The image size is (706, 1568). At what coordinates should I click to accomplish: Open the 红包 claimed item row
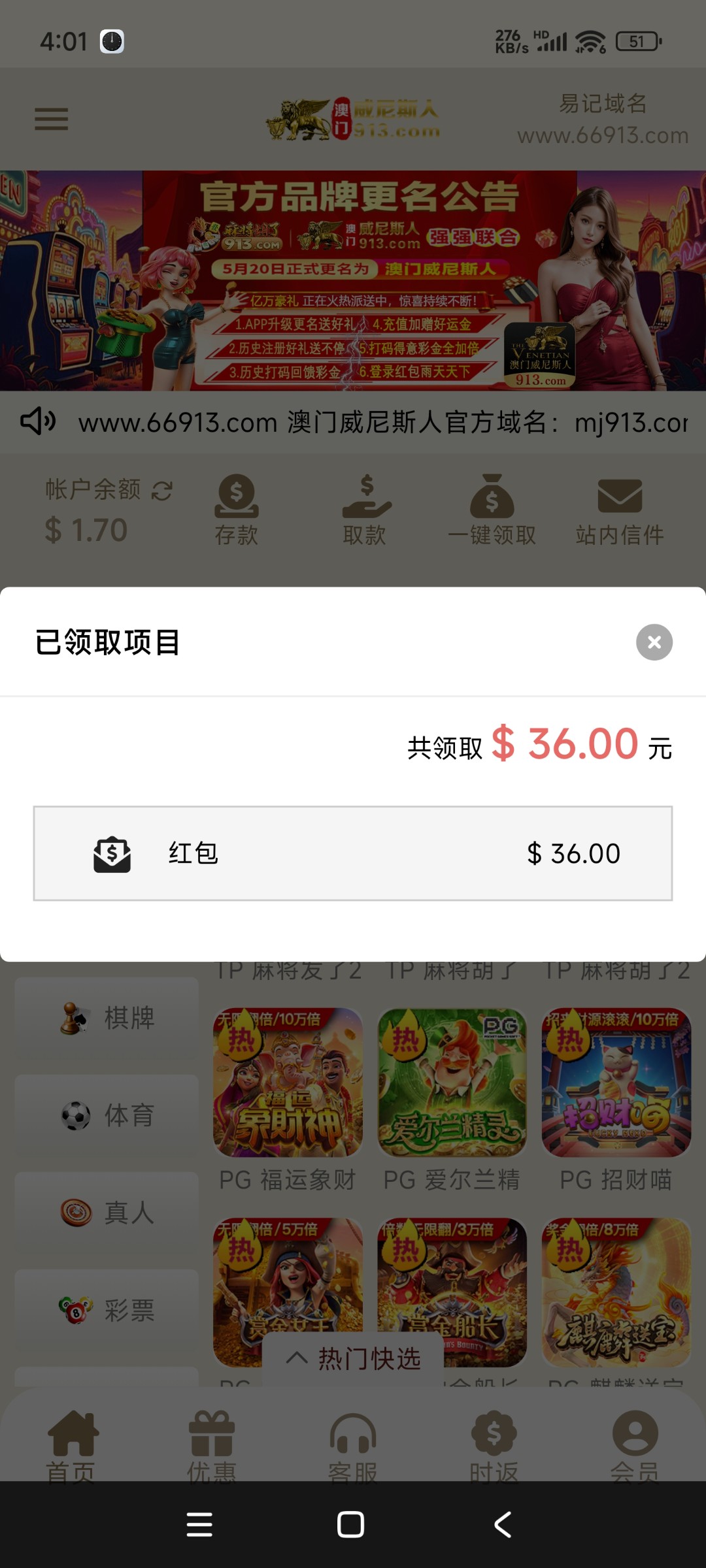tap(353, 853)
